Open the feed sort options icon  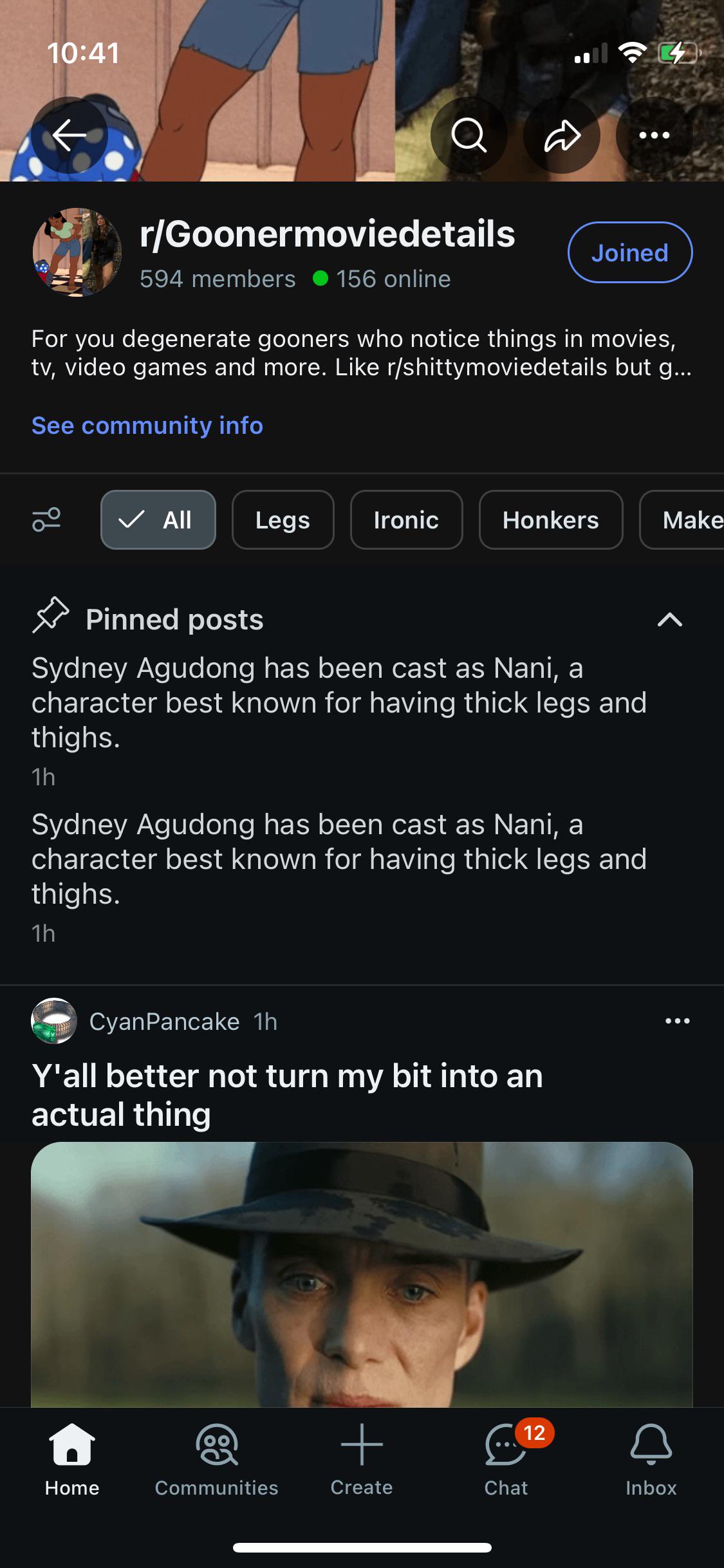(46, 519)
